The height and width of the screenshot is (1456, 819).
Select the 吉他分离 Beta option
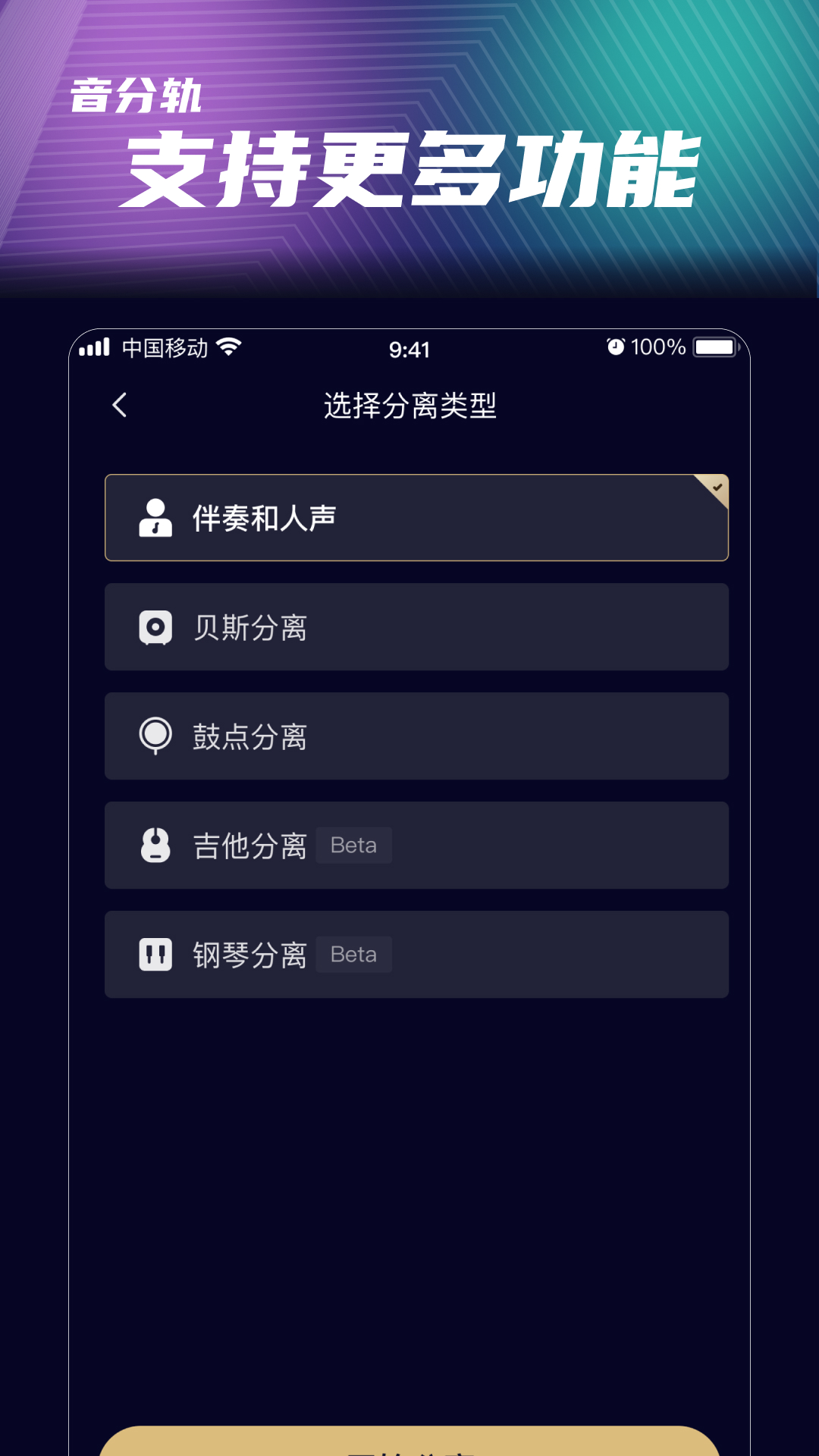(416, 845)
